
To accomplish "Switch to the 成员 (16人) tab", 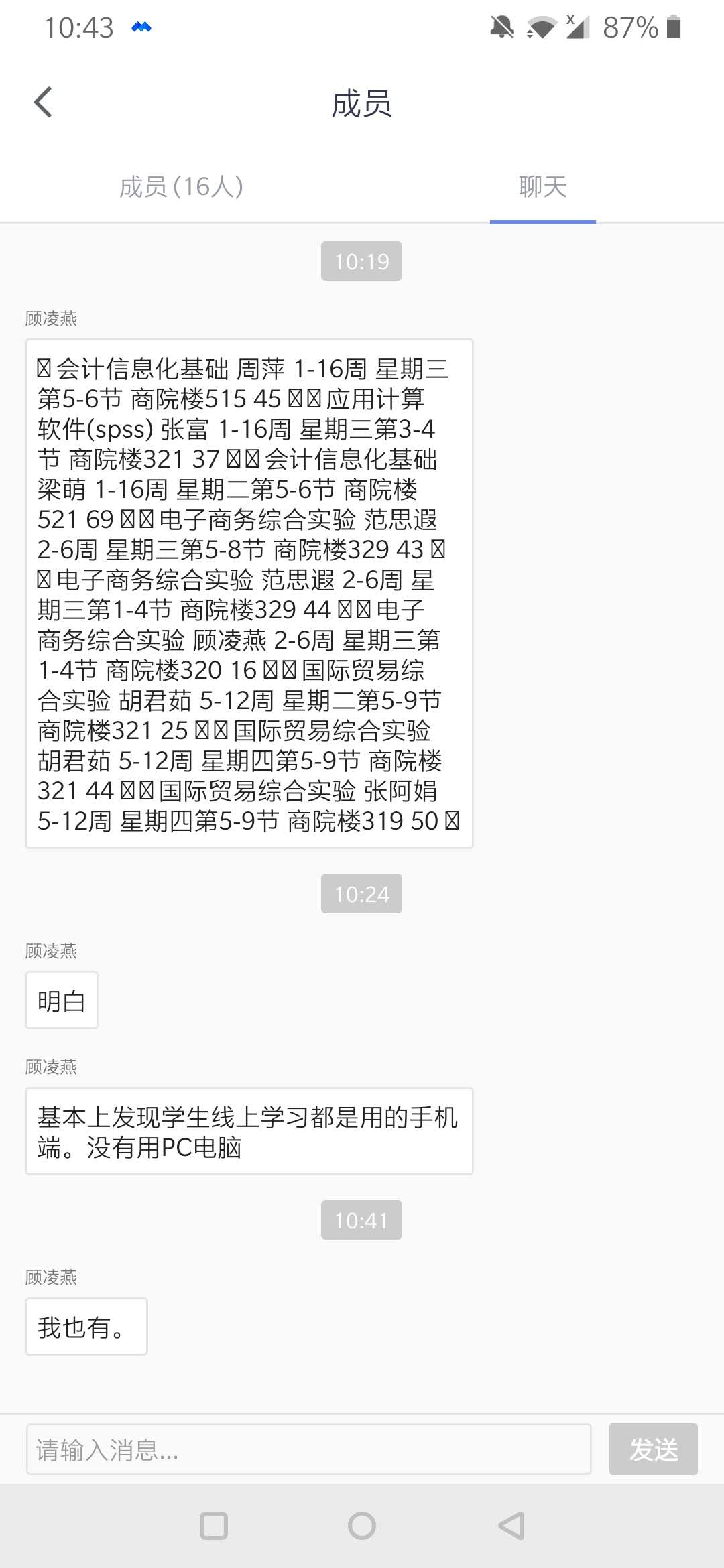I will click(x=181, y=187).
